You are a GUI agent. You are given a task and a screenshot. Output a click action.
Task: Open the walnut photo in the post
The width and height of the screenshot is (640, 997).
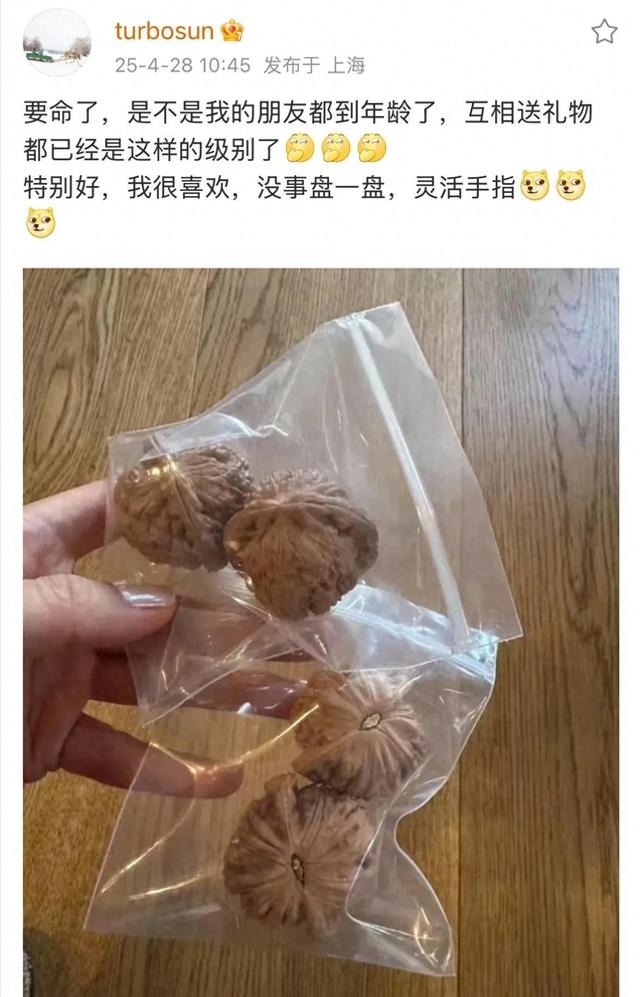coord(320,630)
